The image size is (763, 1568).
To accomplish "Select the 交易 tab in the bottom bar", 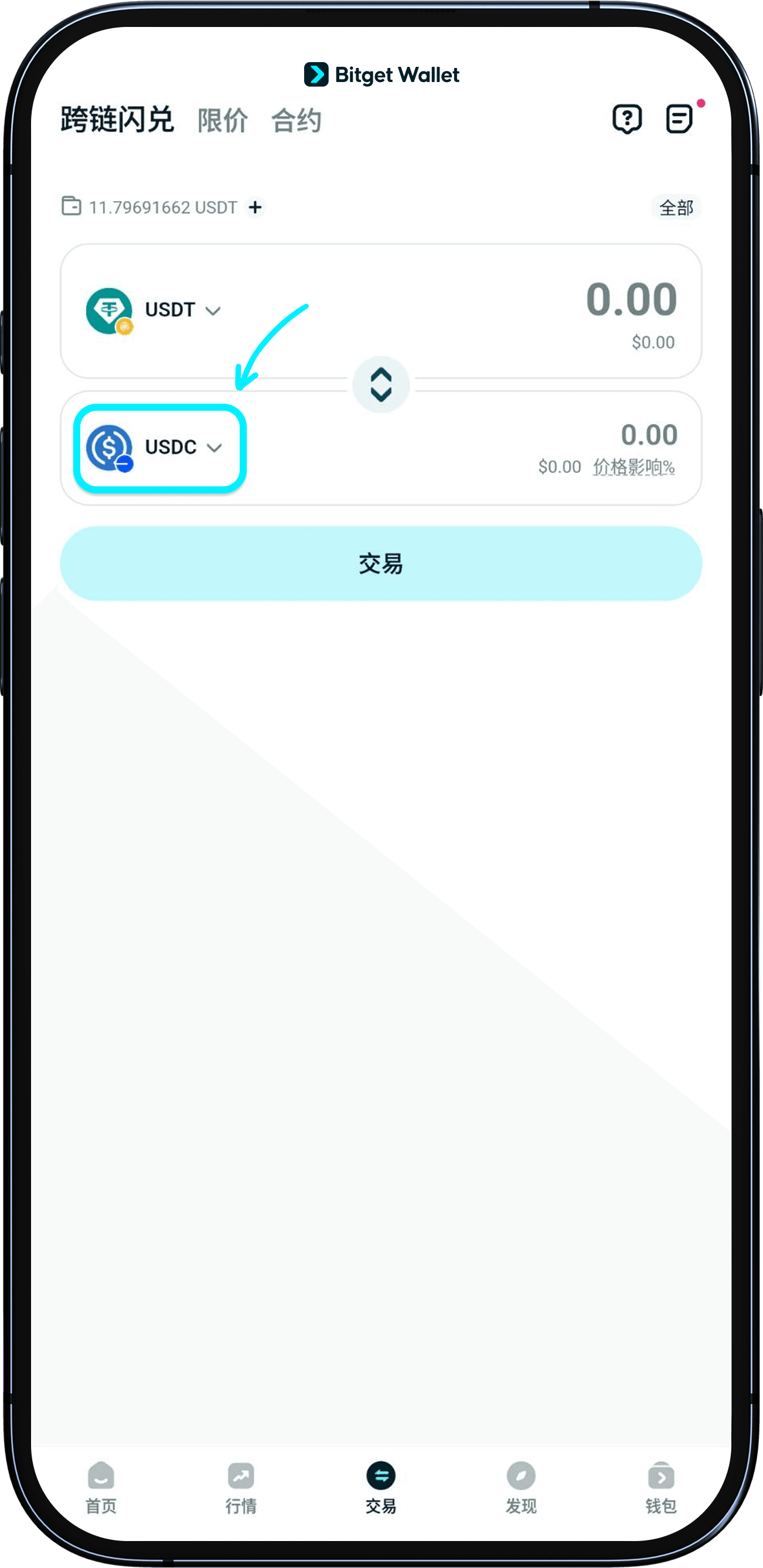I will [x=381, y=1488].
